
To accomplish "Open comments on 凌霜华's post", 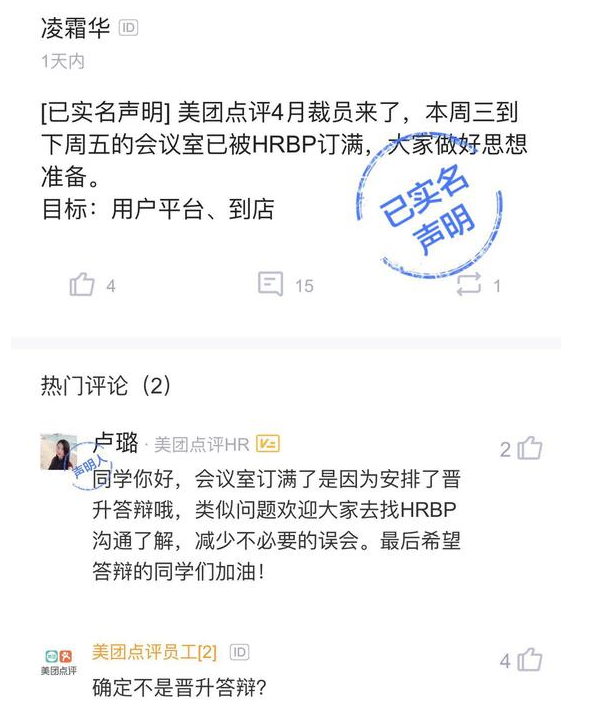I will point(271,284).
